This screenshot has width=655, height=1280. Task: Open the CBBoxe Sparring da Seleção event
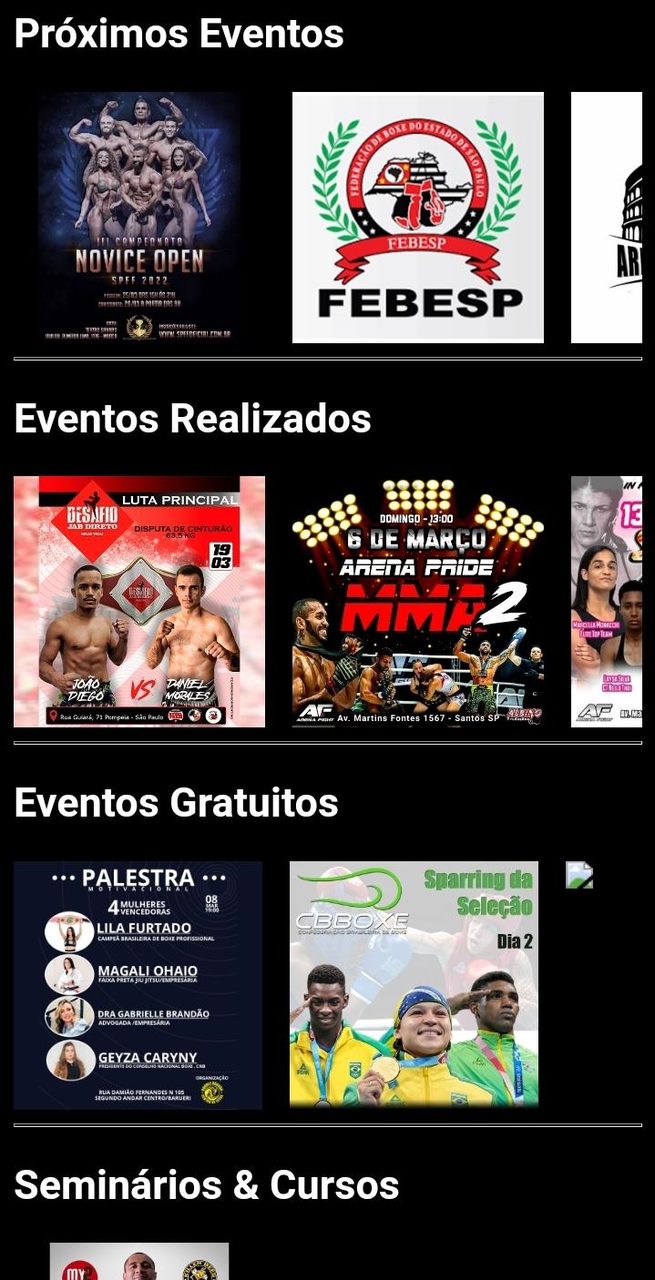[414, 985]
